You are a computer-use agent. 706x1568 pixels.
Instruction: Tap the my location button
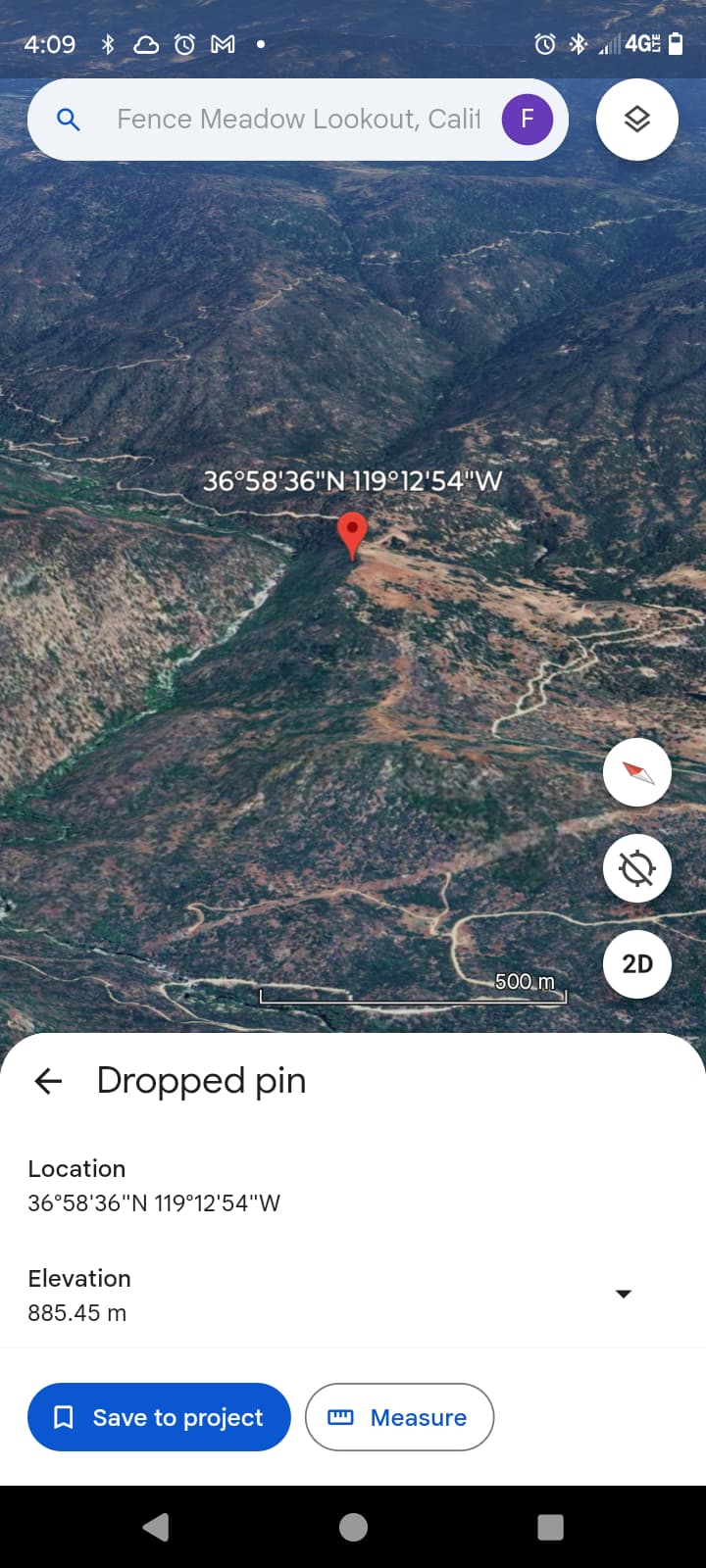click(637, 868)
